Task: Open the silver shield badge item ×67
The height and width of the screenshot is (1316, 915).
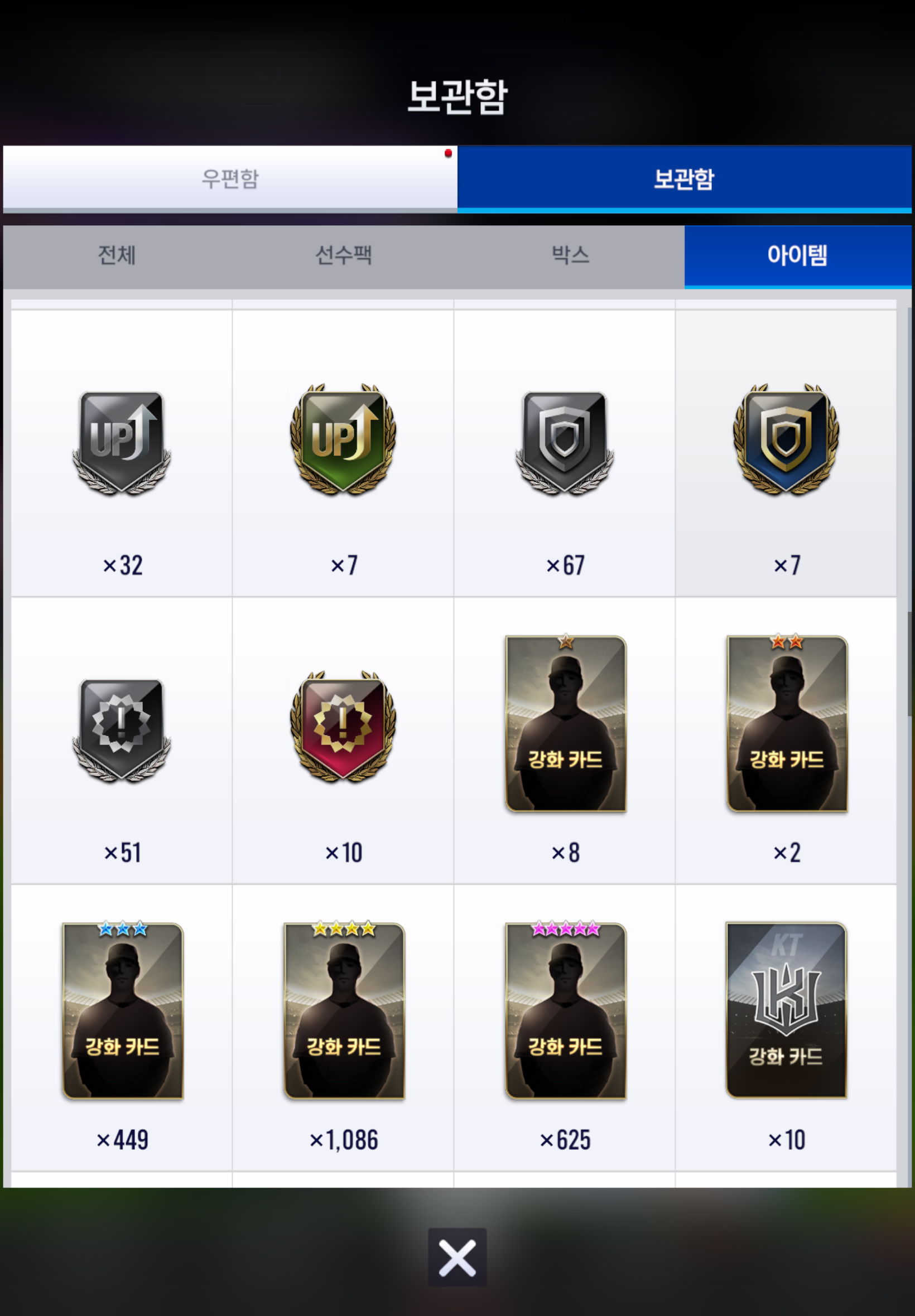Action: click(565, 444)
